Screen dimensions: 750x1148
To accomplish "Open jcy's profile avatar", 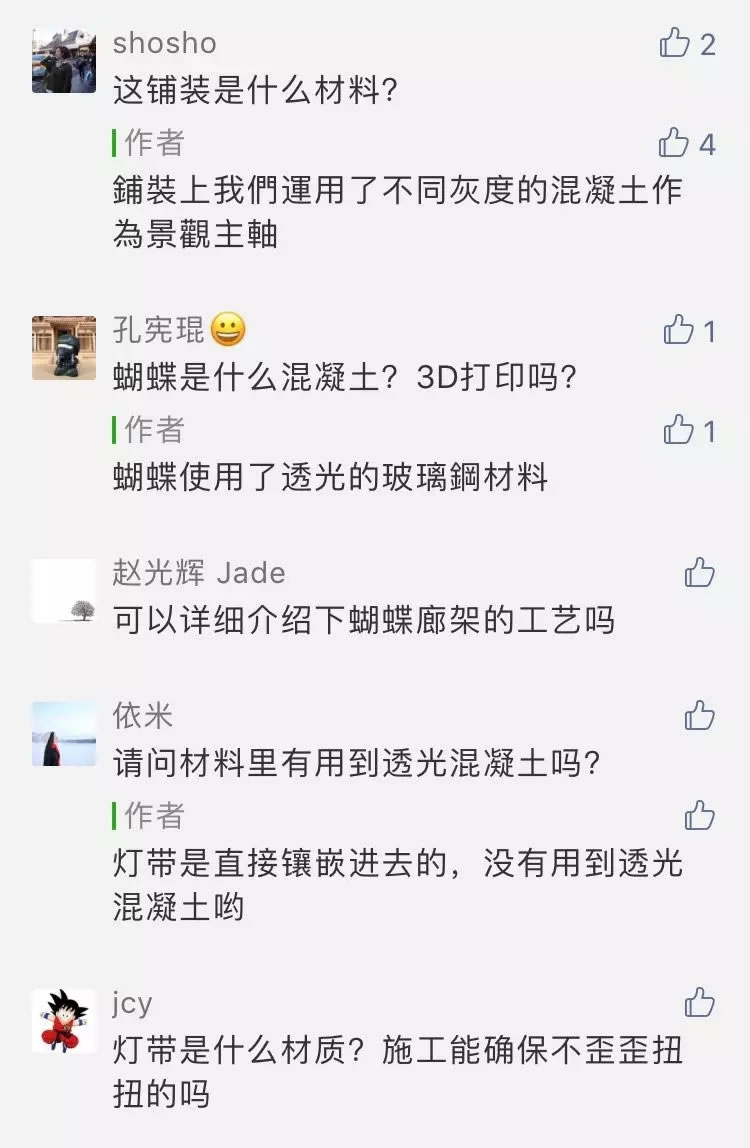I will tap(64, 1020).
